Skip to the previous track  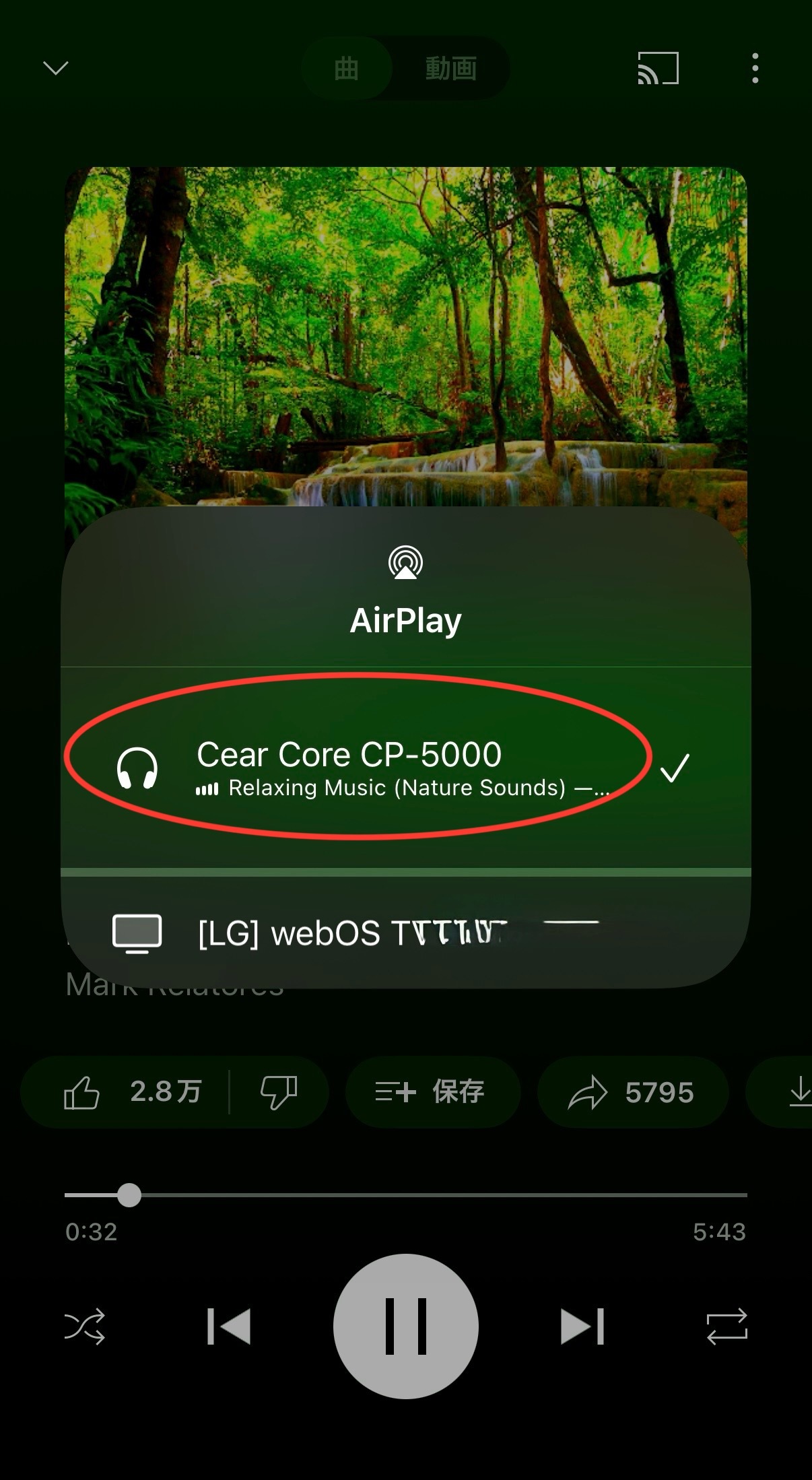click(229, 1326)
